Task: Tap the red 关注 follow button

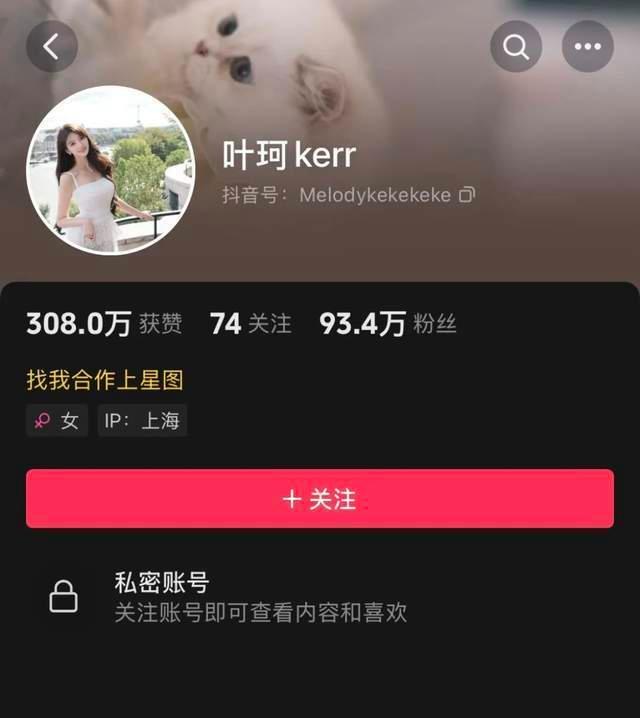Action: coord(319,498)
